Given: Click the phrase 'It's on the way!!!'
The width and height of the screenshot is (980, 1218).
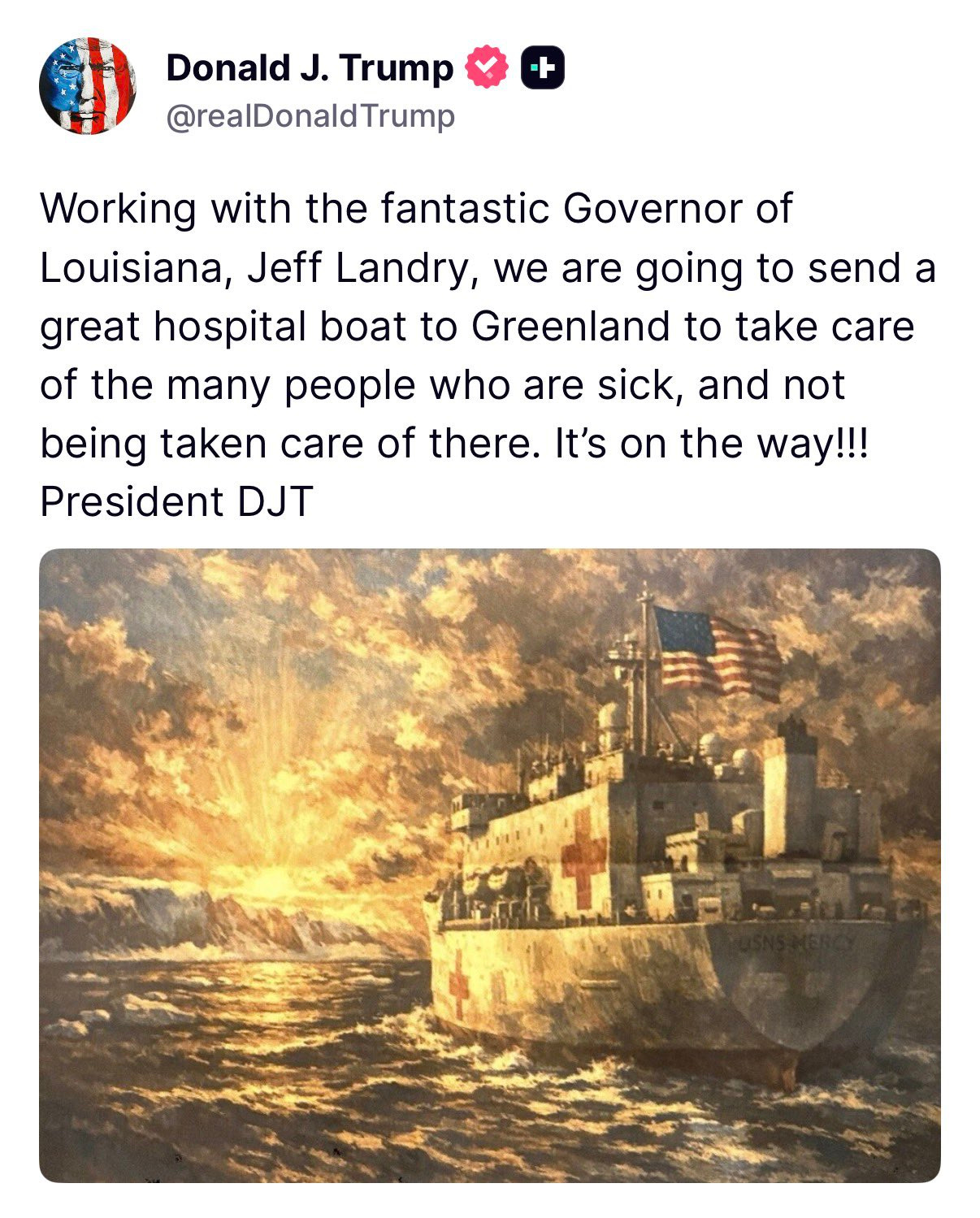Looking at the screenshot, I should pos(711,441).
